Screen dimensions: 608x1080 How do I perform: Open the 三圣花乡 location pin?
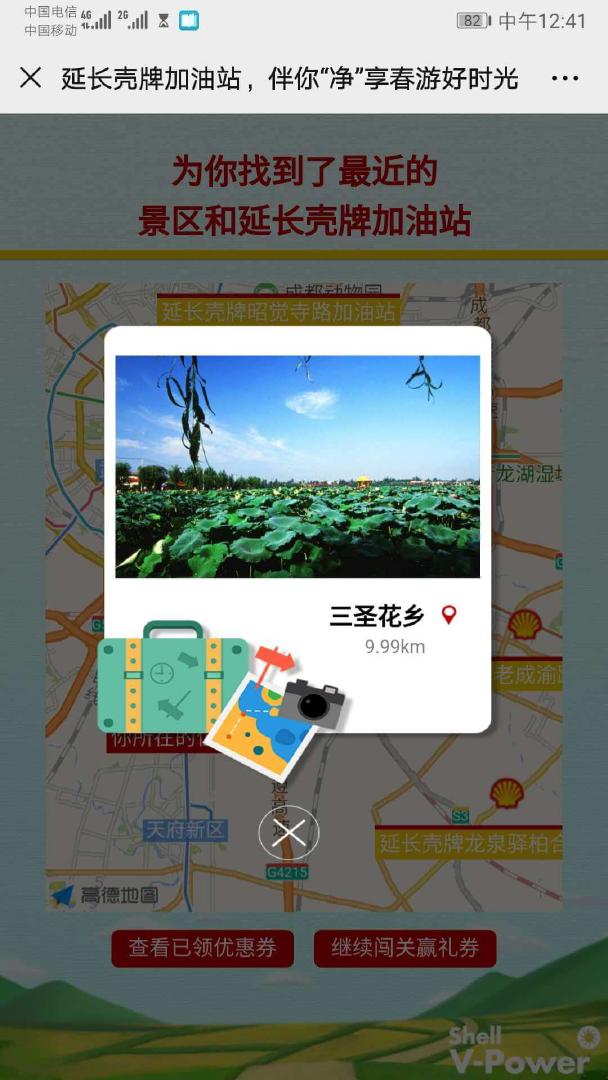pos(449,615)
